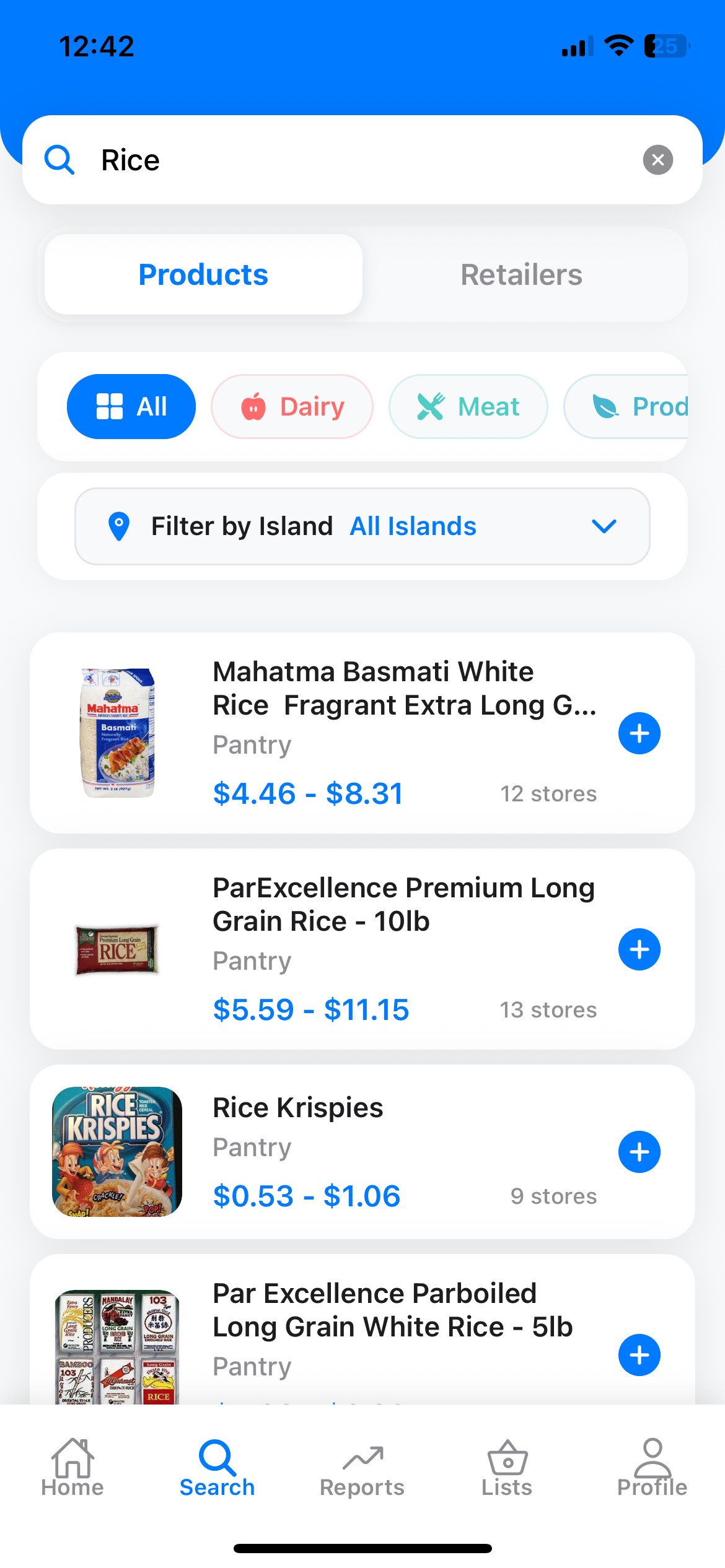Tap the 12 stores label on Mahatma Basmati Rice

click(549, 793)
